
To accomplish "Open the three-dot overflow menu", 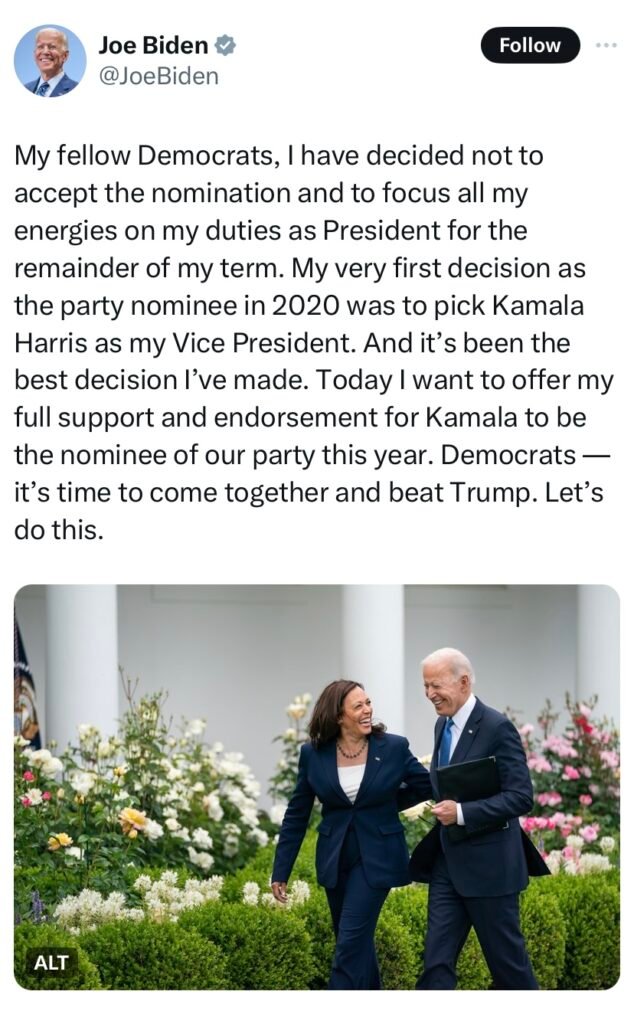I will [606, 46].
